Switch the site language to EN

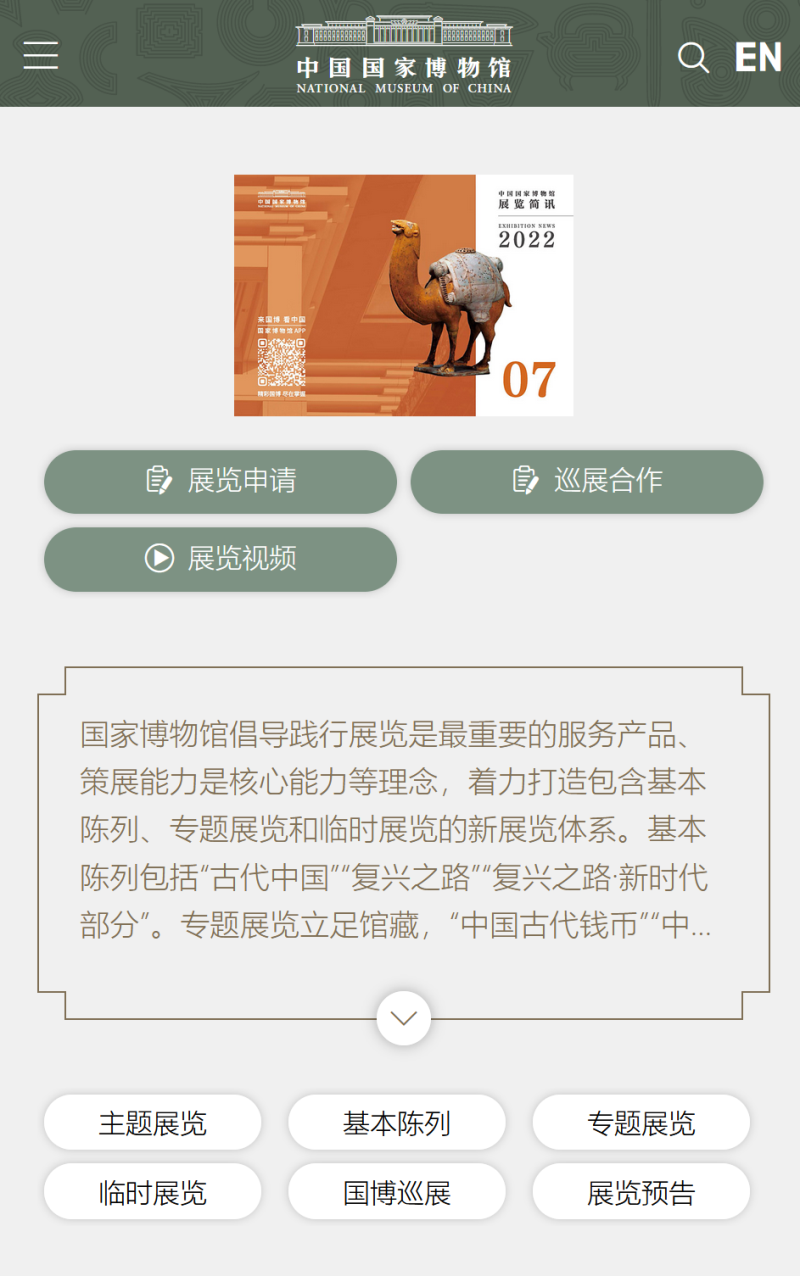[758, 57]
